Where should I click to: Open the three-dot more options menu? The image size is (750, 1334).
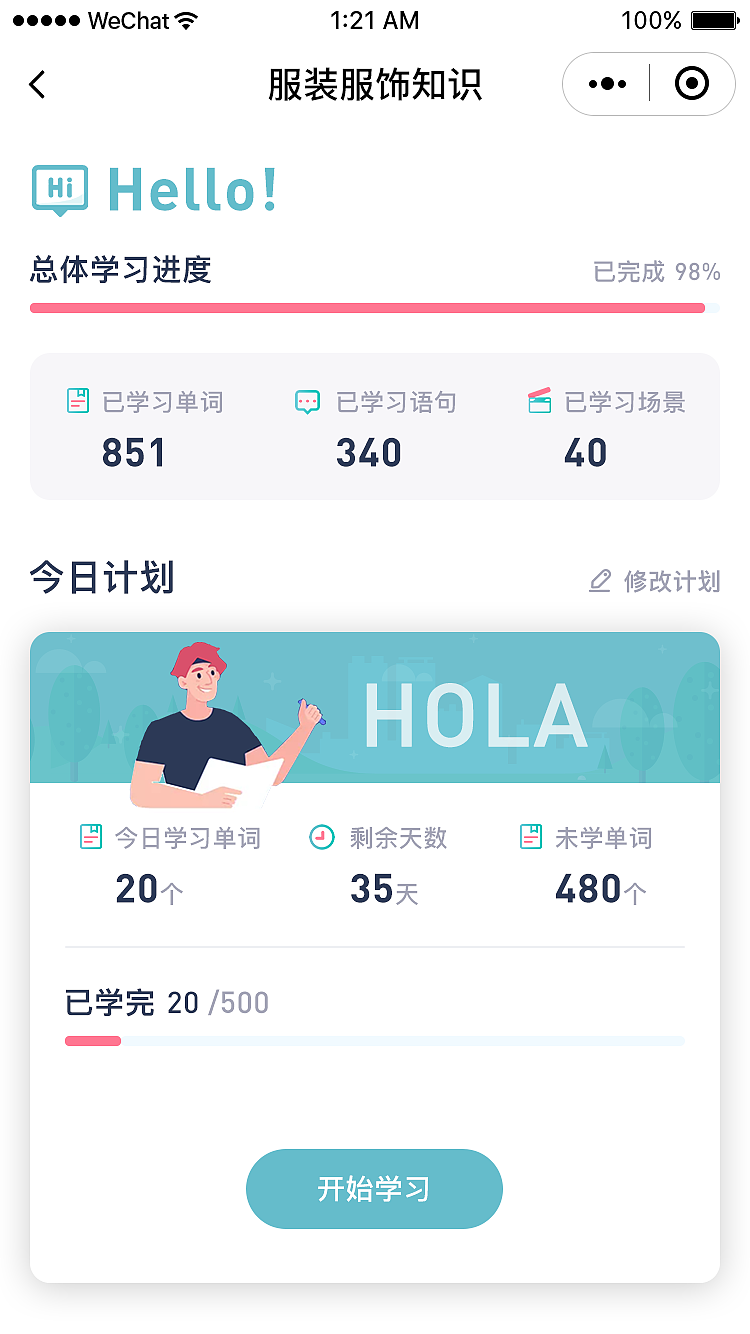click(605, 84)
